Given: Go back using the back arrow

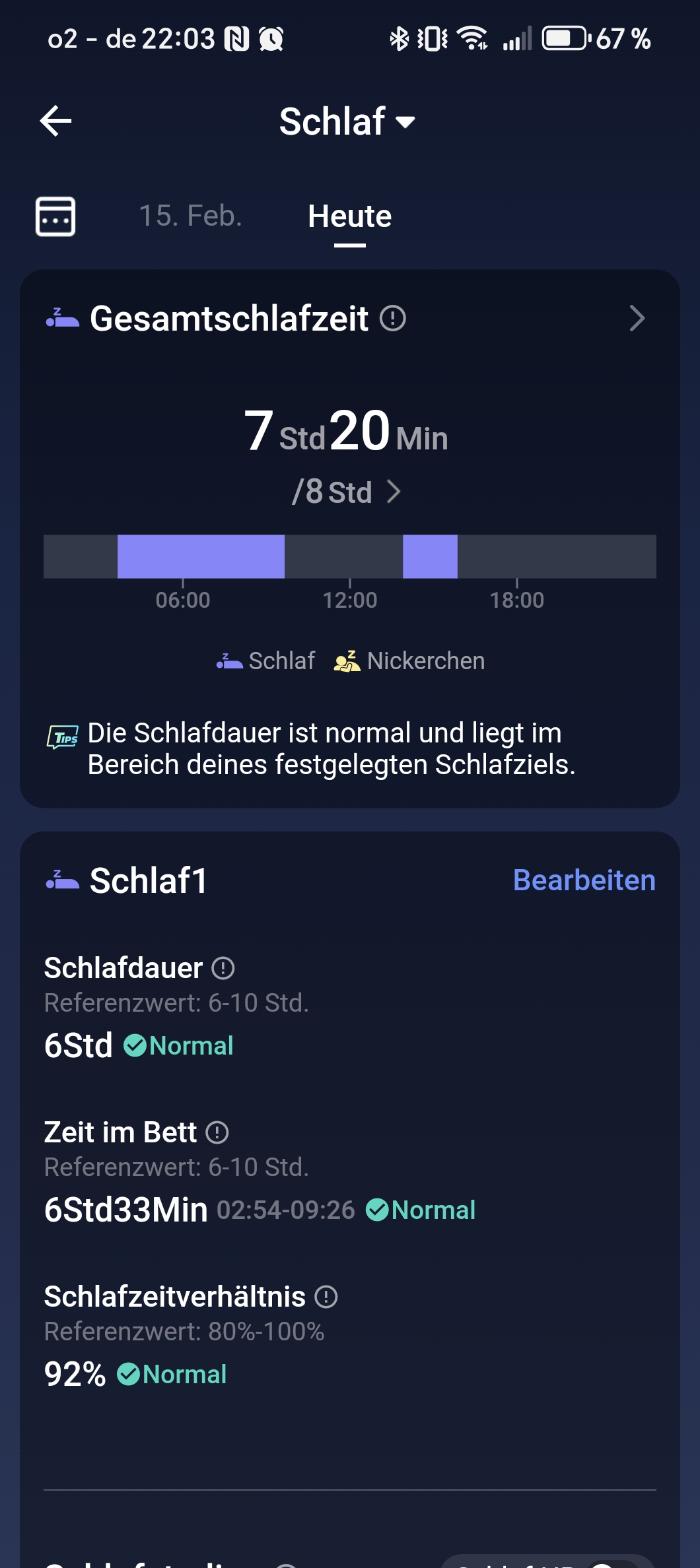Looking at the screenshot, I should tap(56, 121).
